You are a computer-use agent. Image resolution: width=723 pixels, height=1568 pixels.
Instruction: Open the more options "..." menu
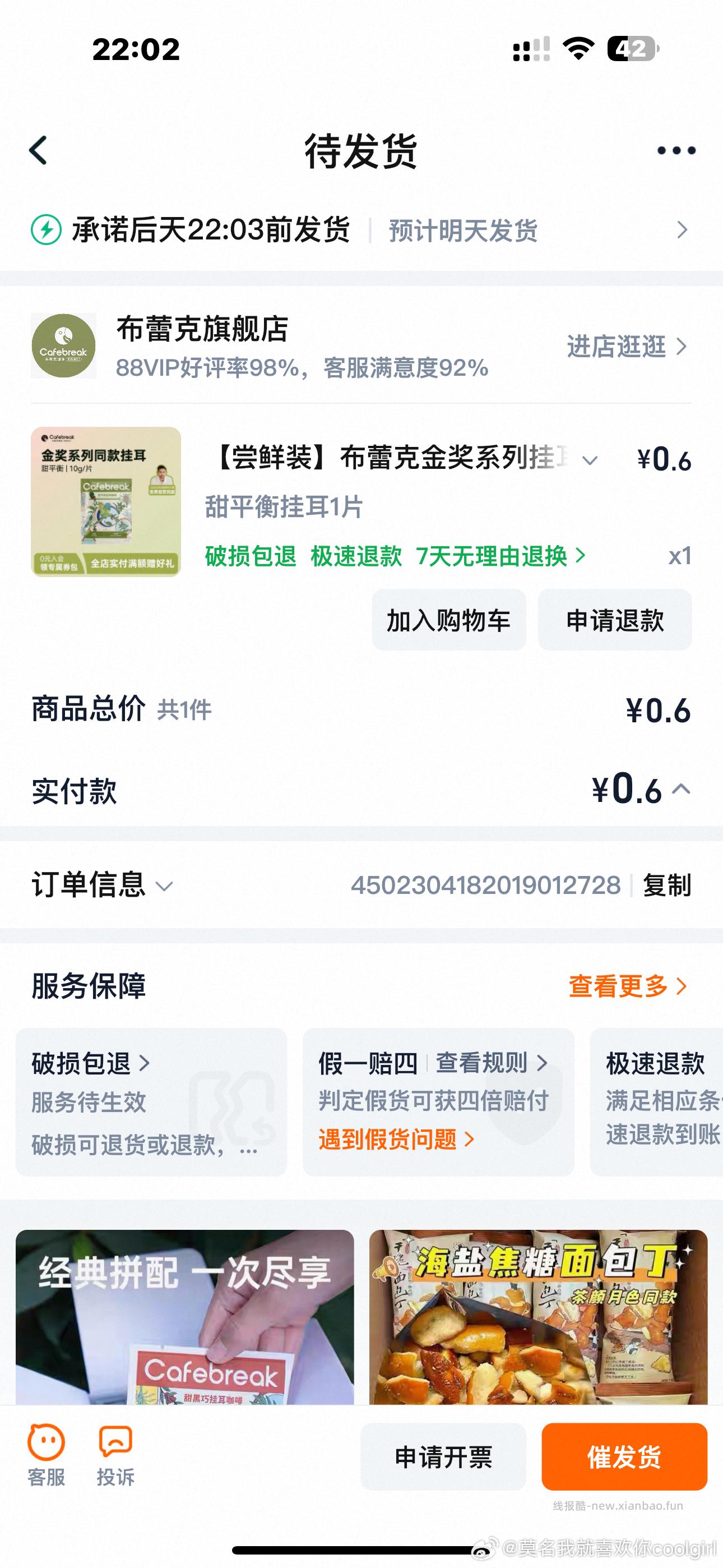[x=675, y=150]
